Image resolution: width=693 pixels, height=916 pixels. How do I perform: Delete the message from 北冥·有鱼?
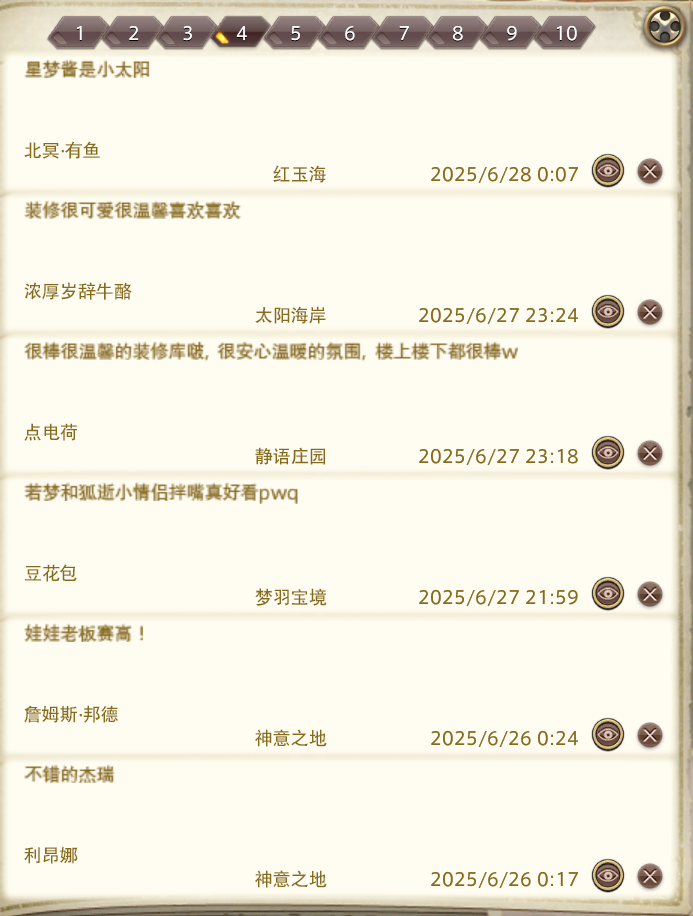point(650,171)
